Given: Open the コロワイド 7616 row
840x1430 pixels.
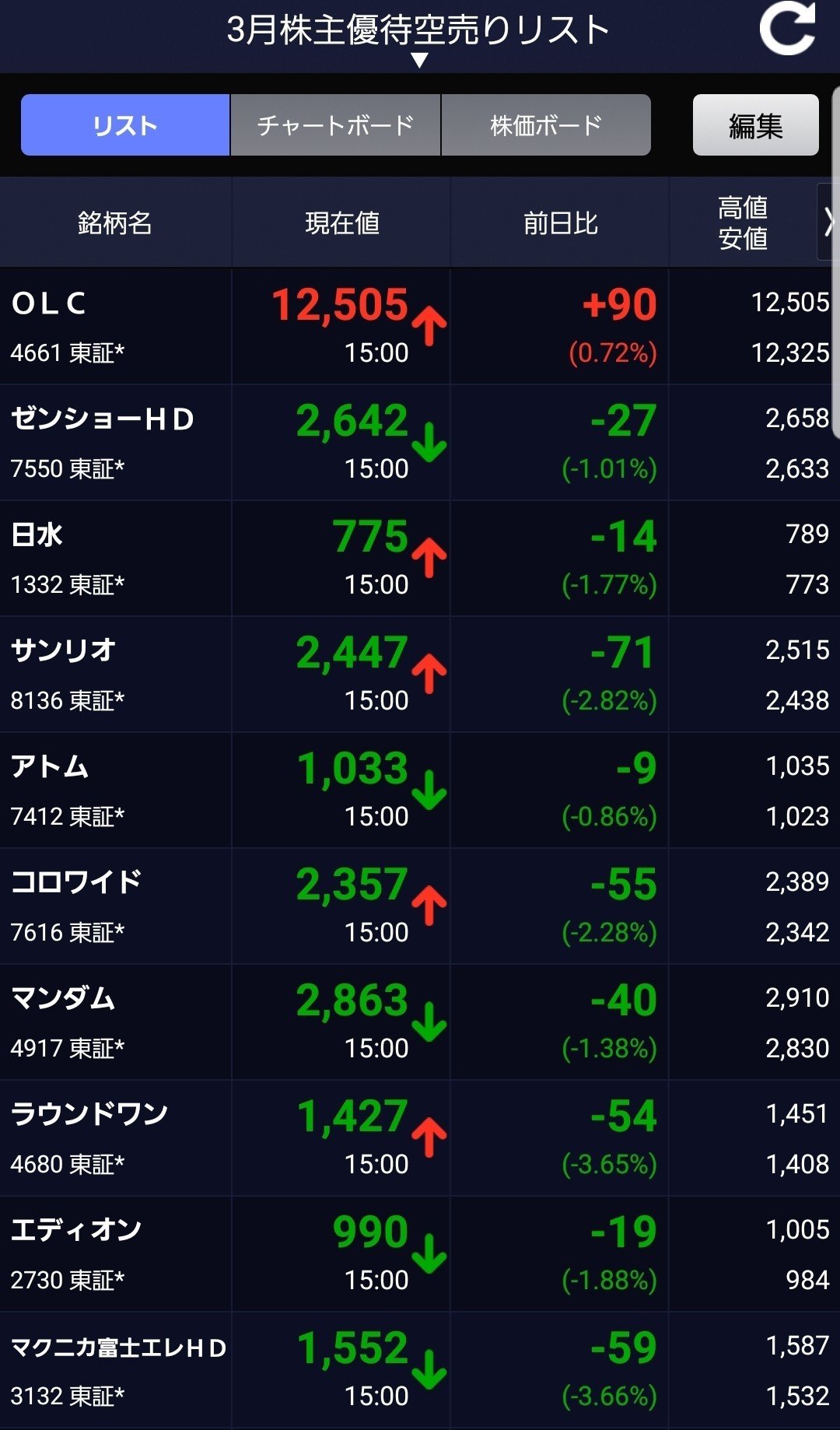Looking at the screenshot, I should pyautogui.click(x=420, y=906).
